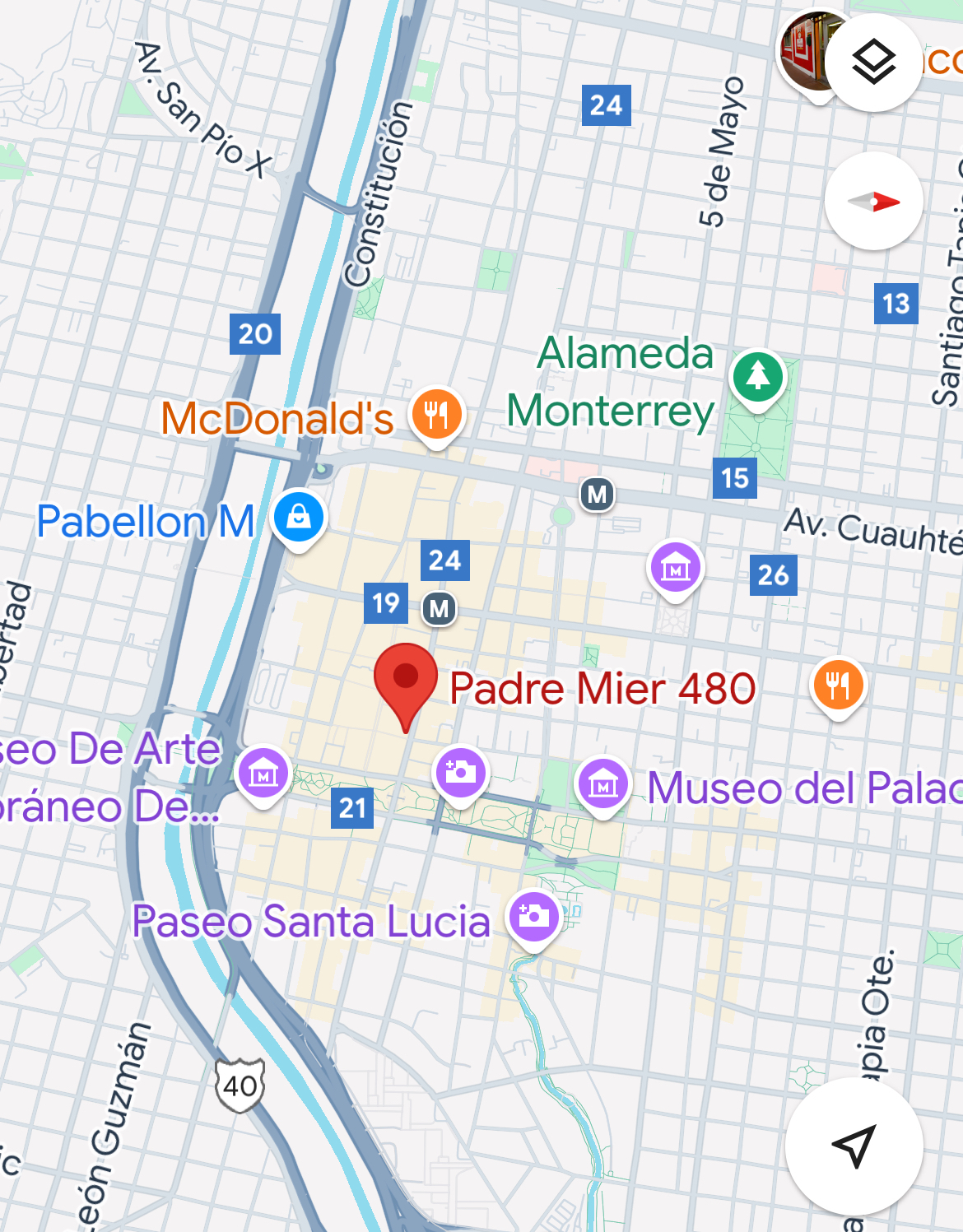Open Alameda Monterrey park marker
Screen dimensions: 963x1232
pos(758,376)
